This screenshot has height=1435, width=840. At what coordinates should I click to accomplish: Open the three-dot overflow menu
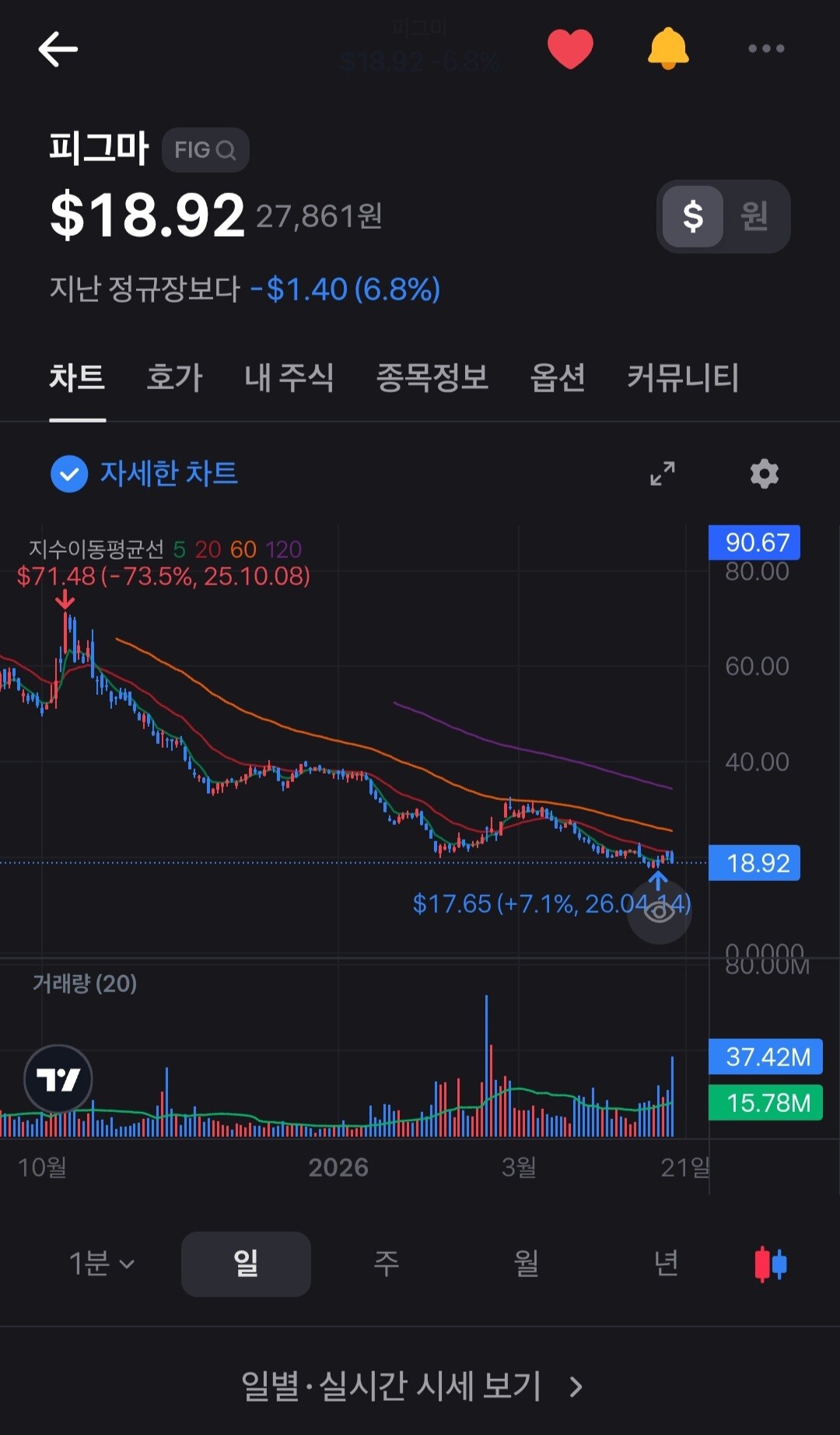click(766, 48)
